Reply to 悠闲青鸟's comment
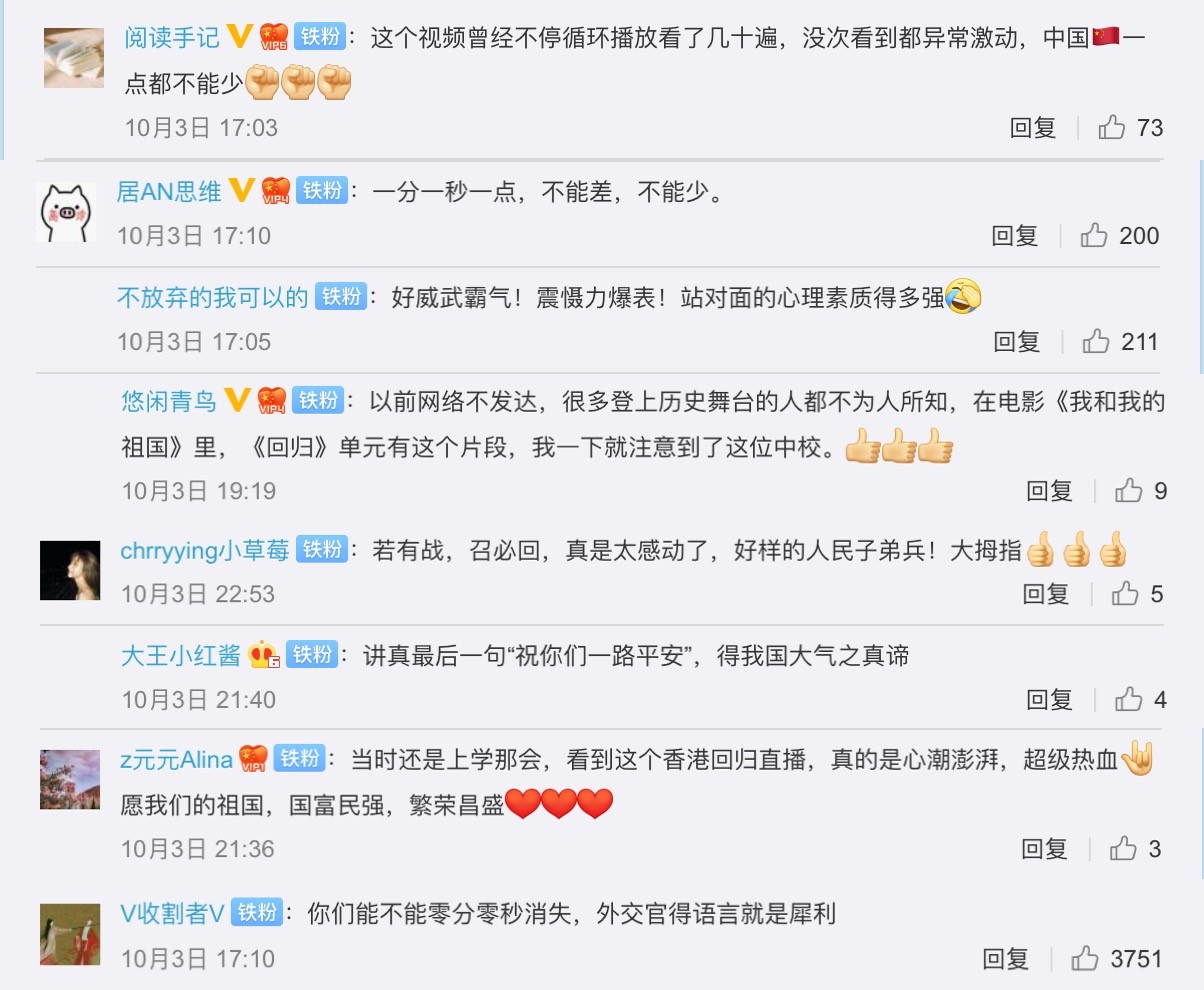 (x=1049, y=491)
